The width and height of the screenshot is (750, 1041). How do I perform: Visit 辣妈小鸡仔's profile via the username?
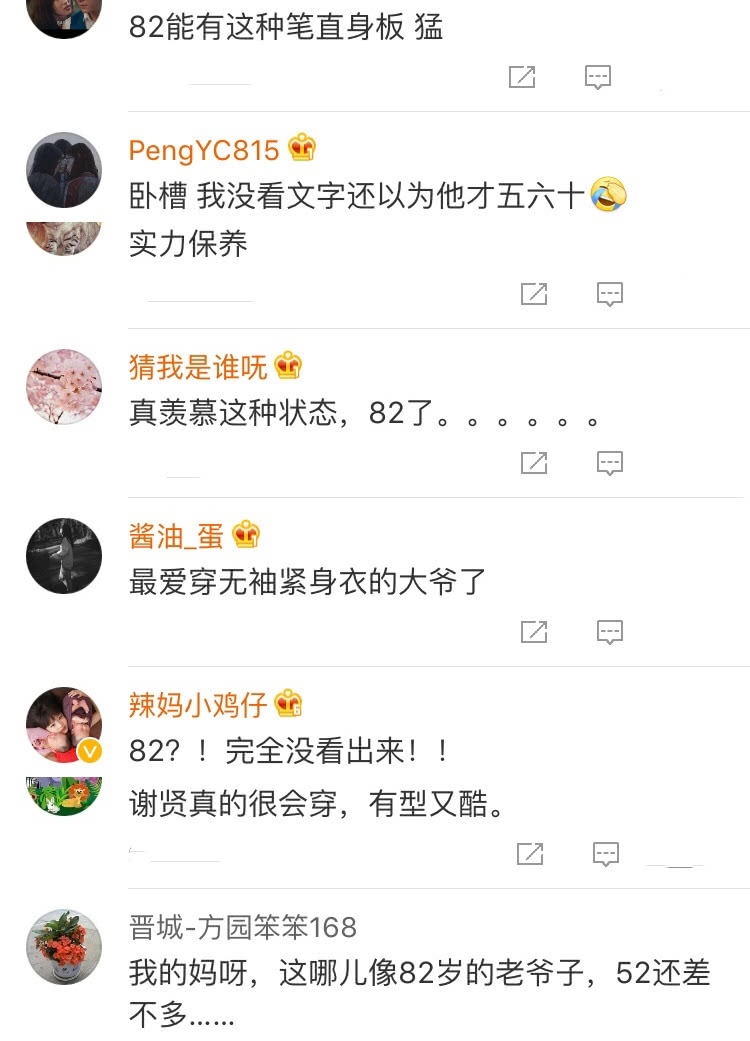[x=198, y=705]
